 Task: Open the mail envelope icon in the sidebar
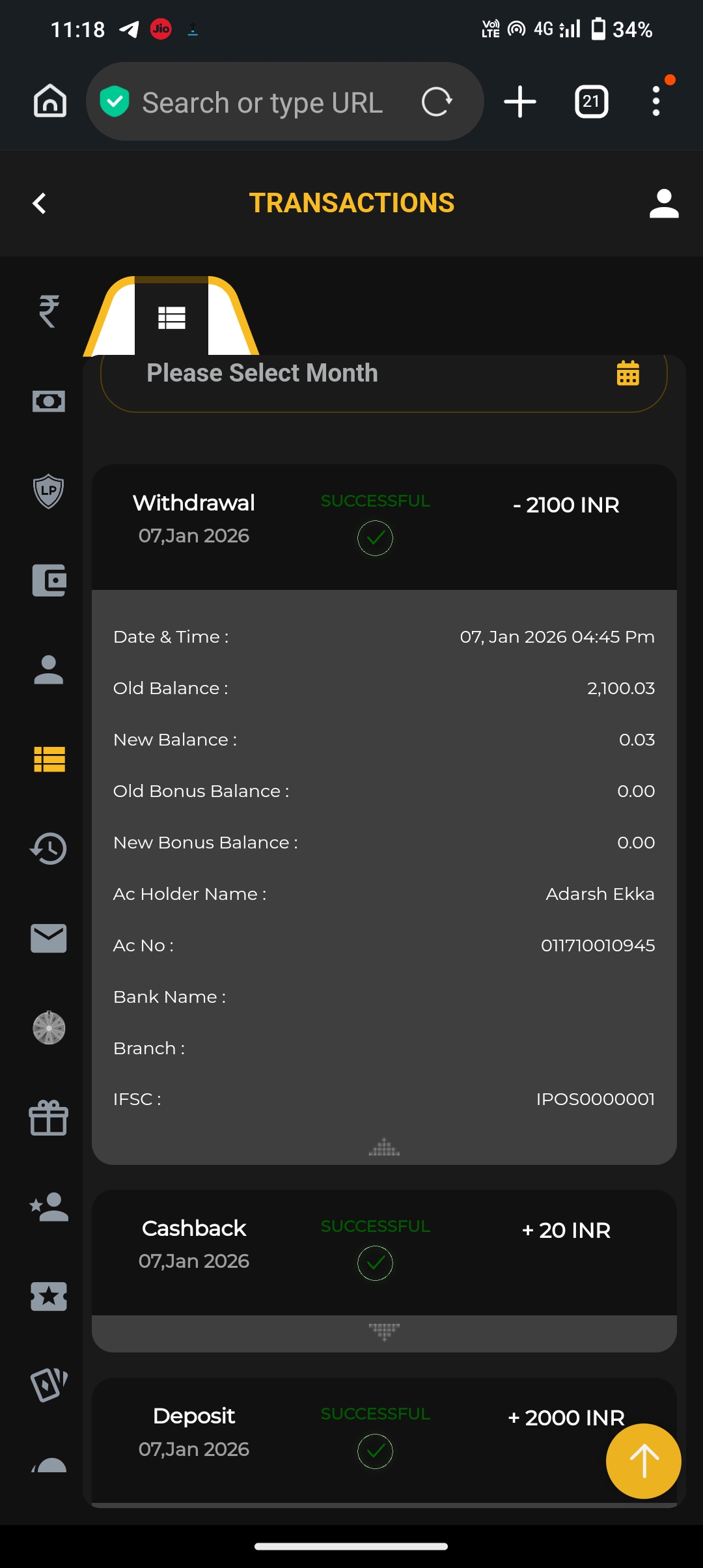tap(49, 938)
